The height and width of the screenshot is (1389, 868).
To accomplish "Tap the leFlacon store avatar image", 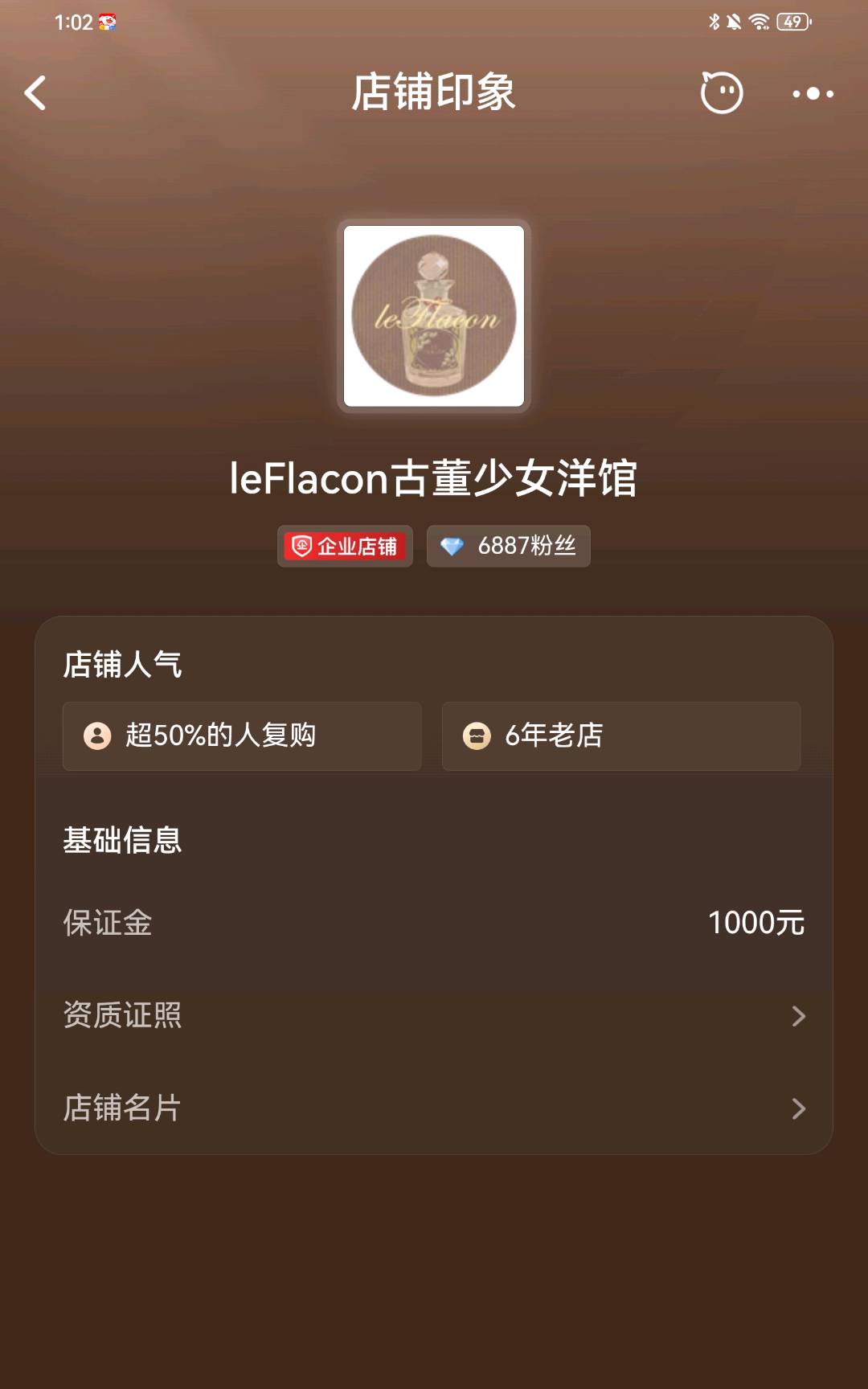I will tap(433, 318).
